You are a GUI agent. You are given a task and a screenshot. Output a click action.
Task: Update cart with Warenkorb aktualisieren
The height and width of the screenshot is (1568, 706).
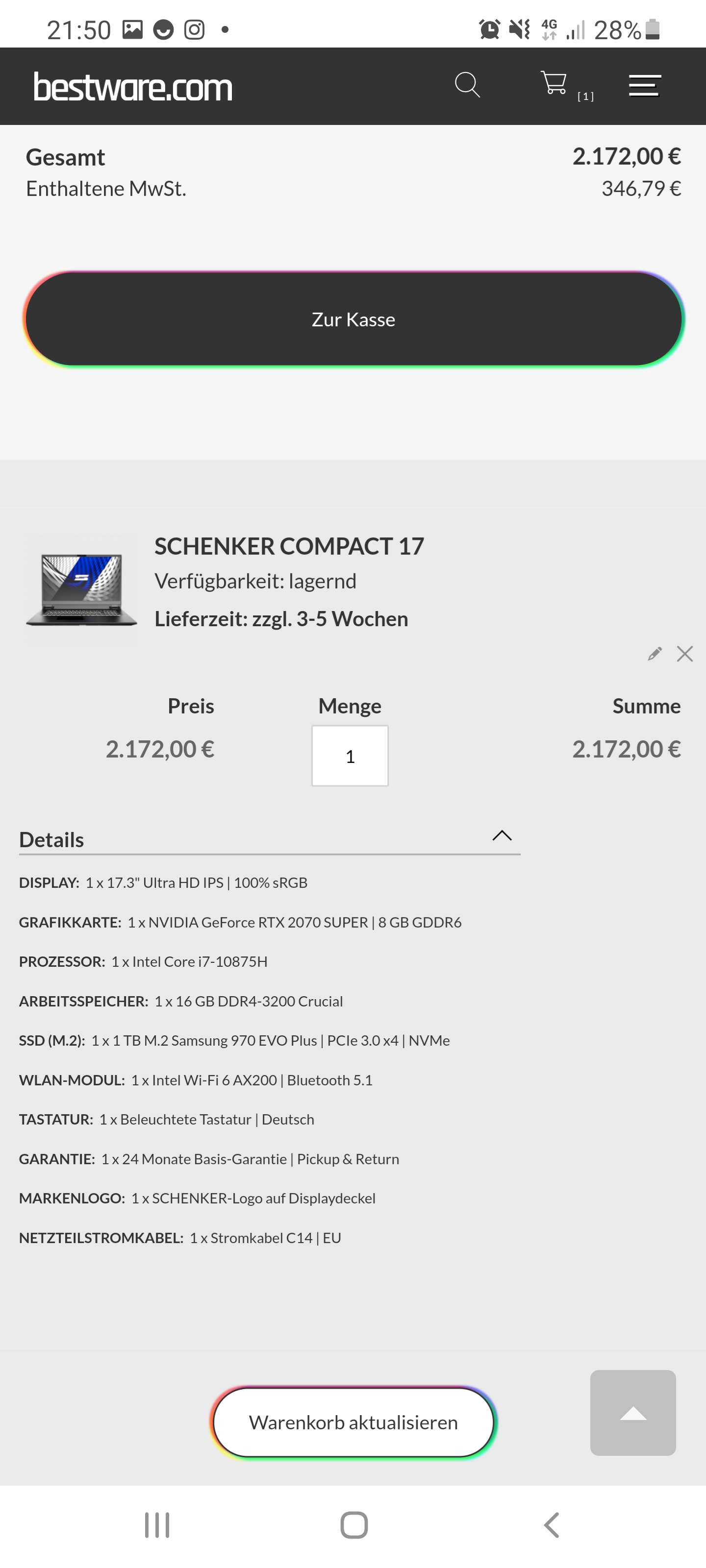pyautogui.click(x=353, y=1422)
